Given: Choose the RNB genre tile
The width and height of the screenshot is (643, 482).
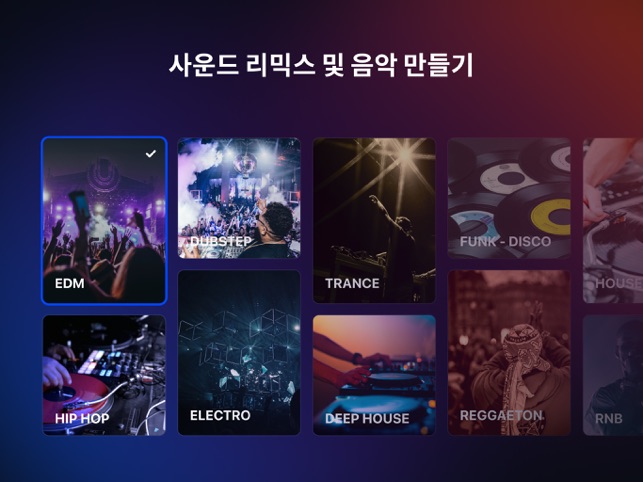Looking at the screenshot, I should pyautogui.click(x=614, y=375).
